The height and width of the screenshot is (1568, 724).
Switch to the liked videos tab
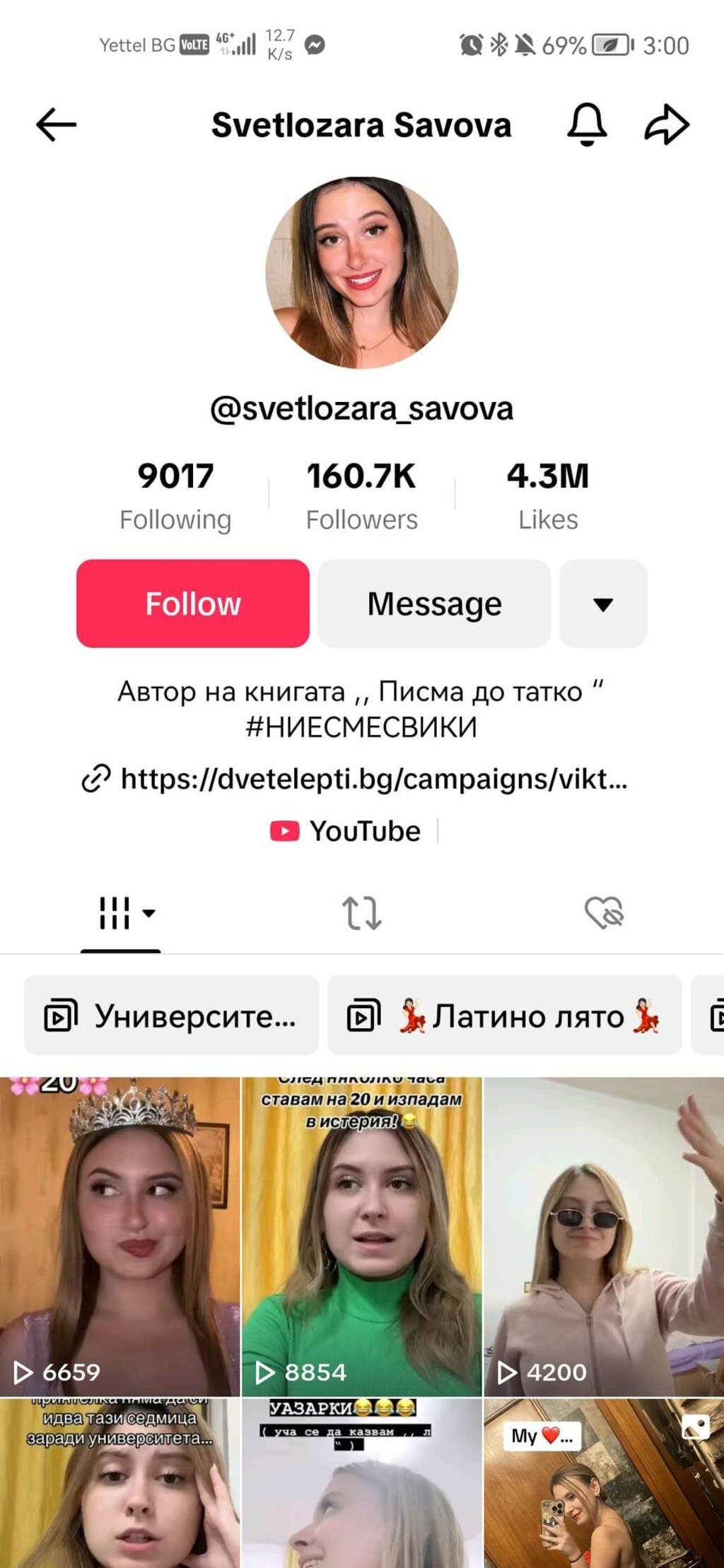(603, 913)
